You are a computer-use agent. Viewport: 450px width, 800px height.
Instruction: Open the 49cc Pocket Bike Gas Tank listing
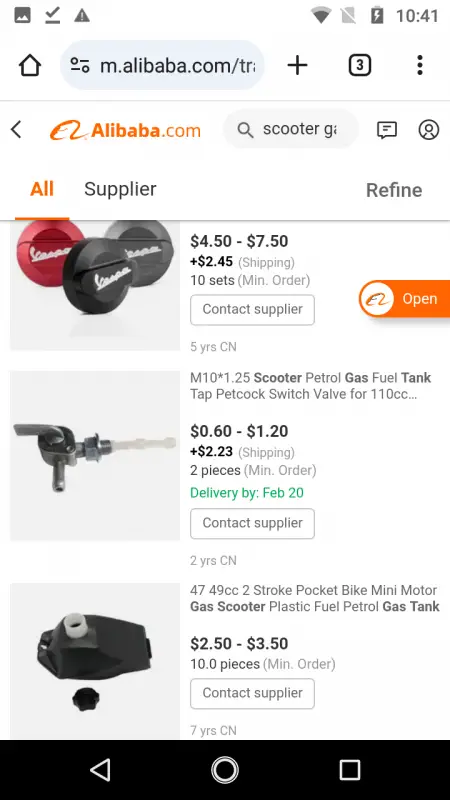click(314, 598)
